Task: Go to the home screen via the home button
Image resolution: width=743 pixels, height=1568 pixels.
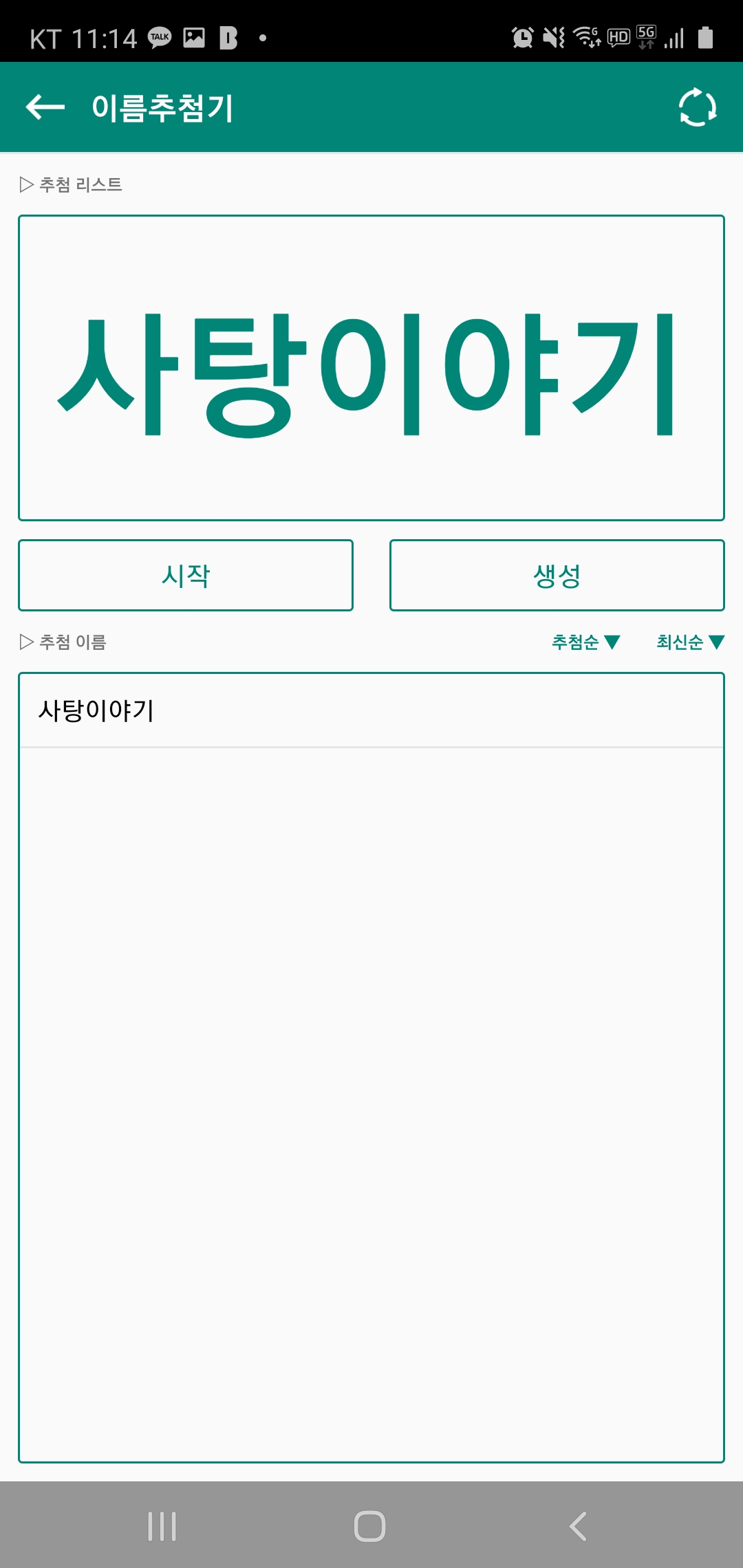Action: [x=370, y=1526]
